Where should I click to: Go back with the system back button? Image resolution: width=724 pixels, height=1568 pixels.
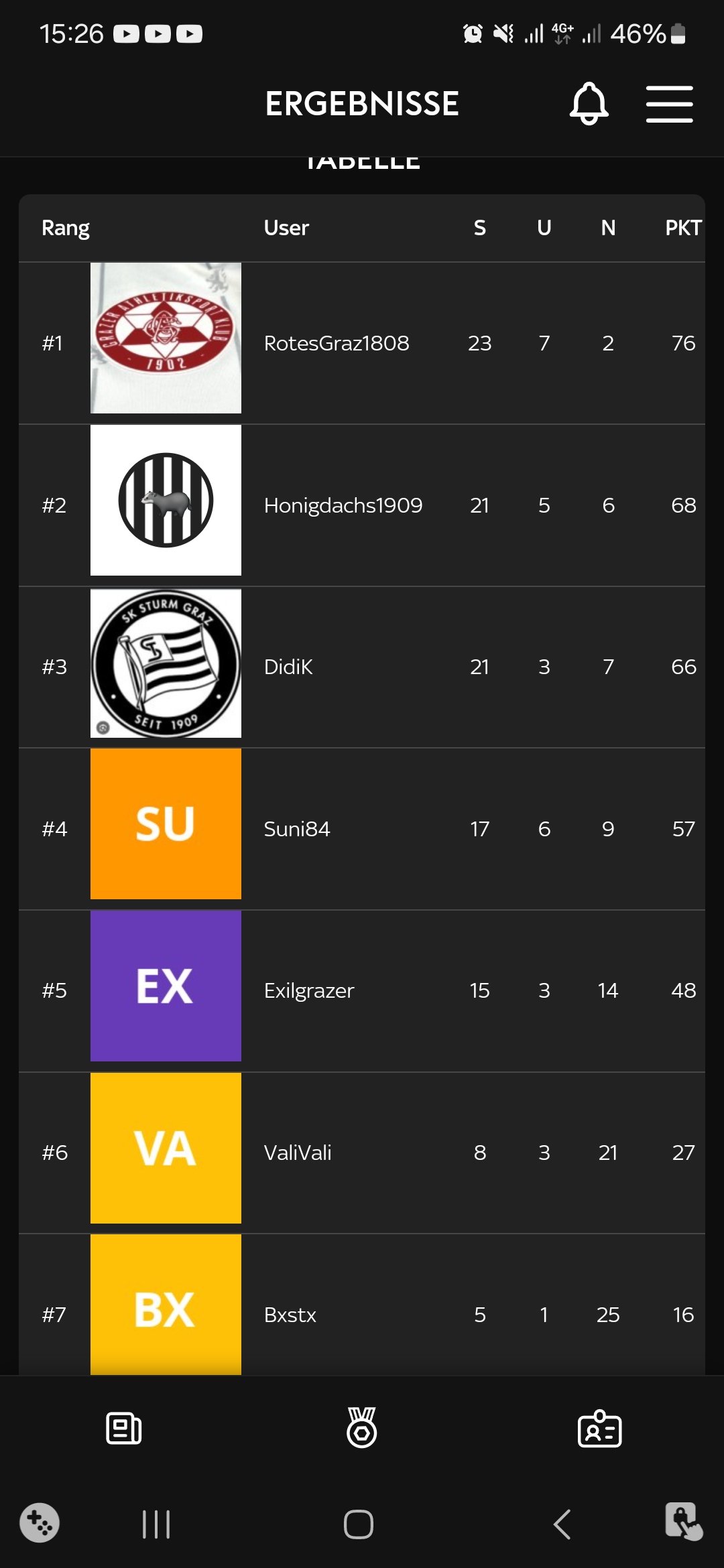[x=562, y=1524]
